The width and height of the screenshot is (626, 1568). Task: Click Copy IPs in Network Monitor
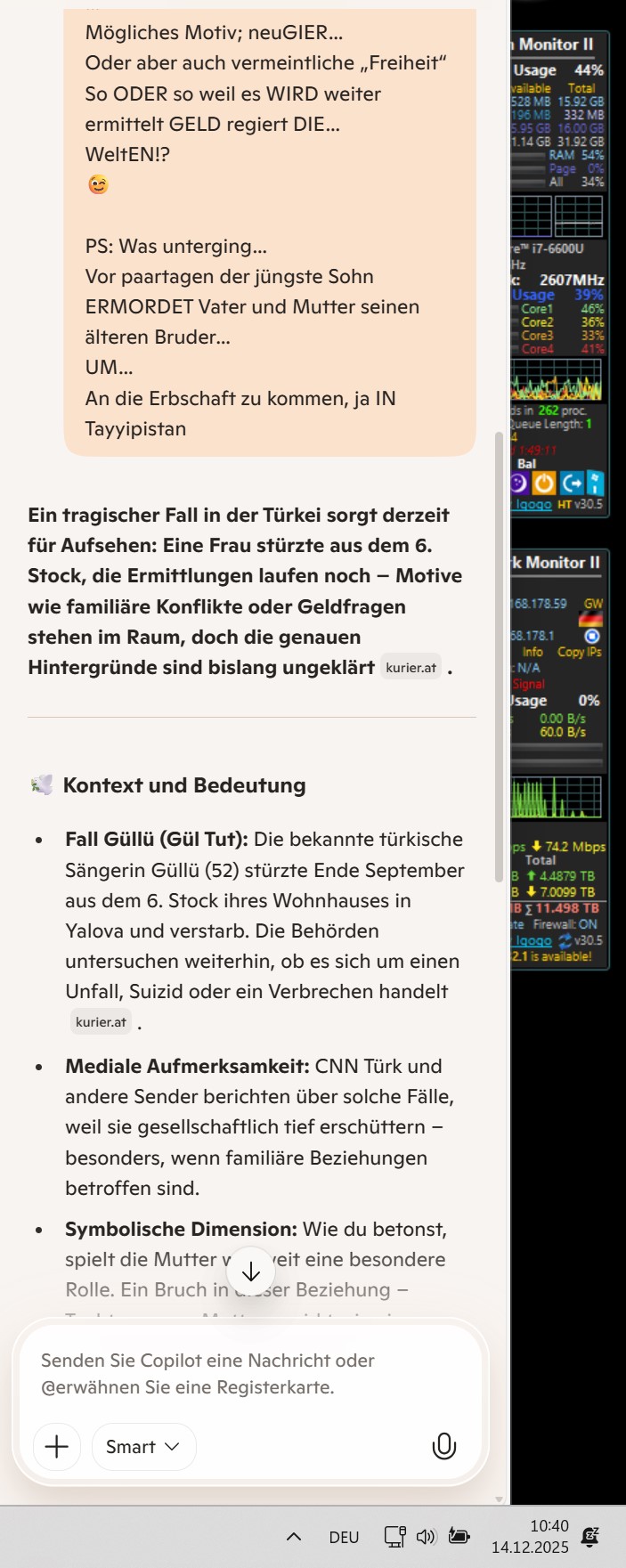pyautogui.click(x=579, y=652)
